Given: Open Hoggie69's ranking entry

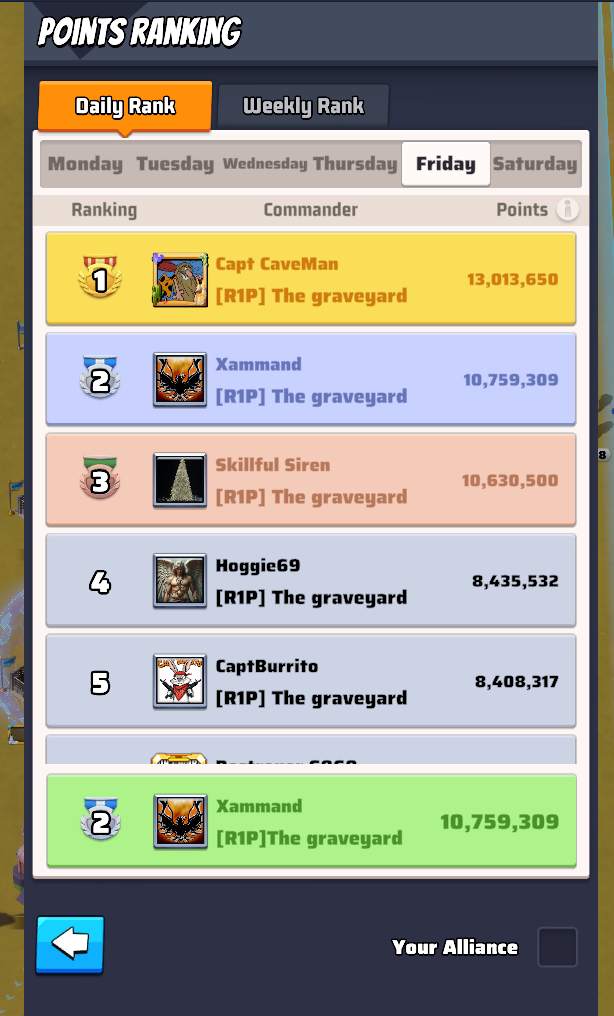Looking at the screenshot, I should (311, 581).
